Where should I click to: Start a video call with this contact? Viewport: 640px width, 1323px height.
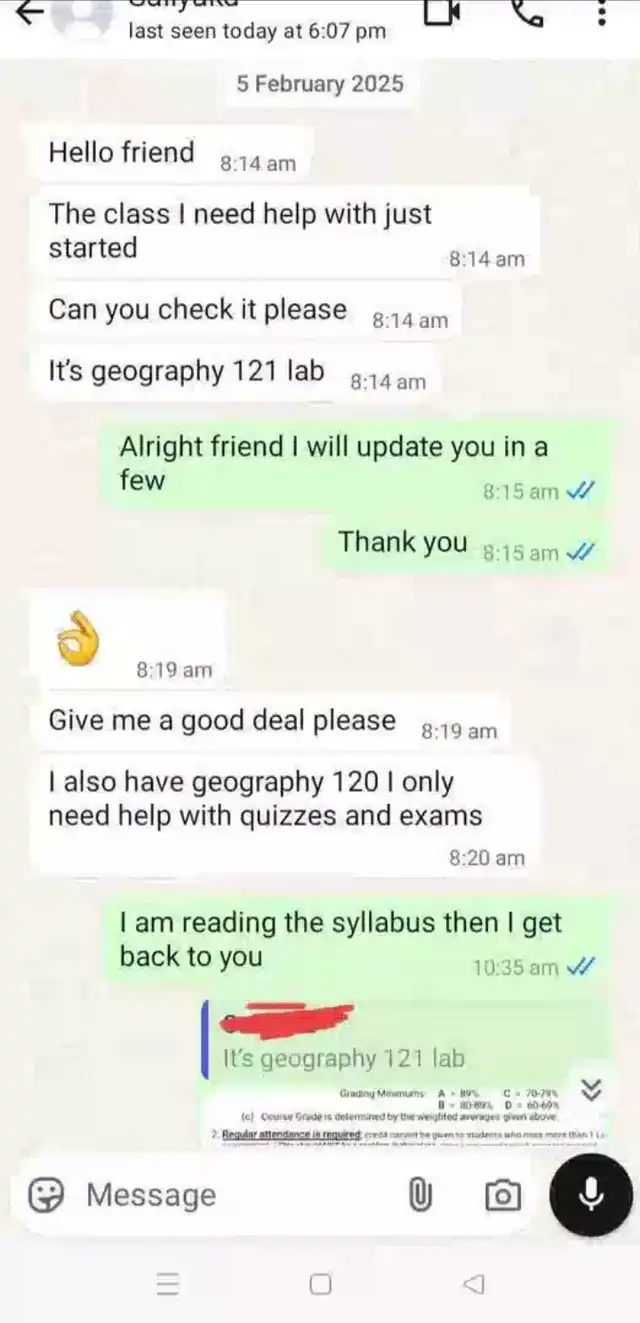441,12
